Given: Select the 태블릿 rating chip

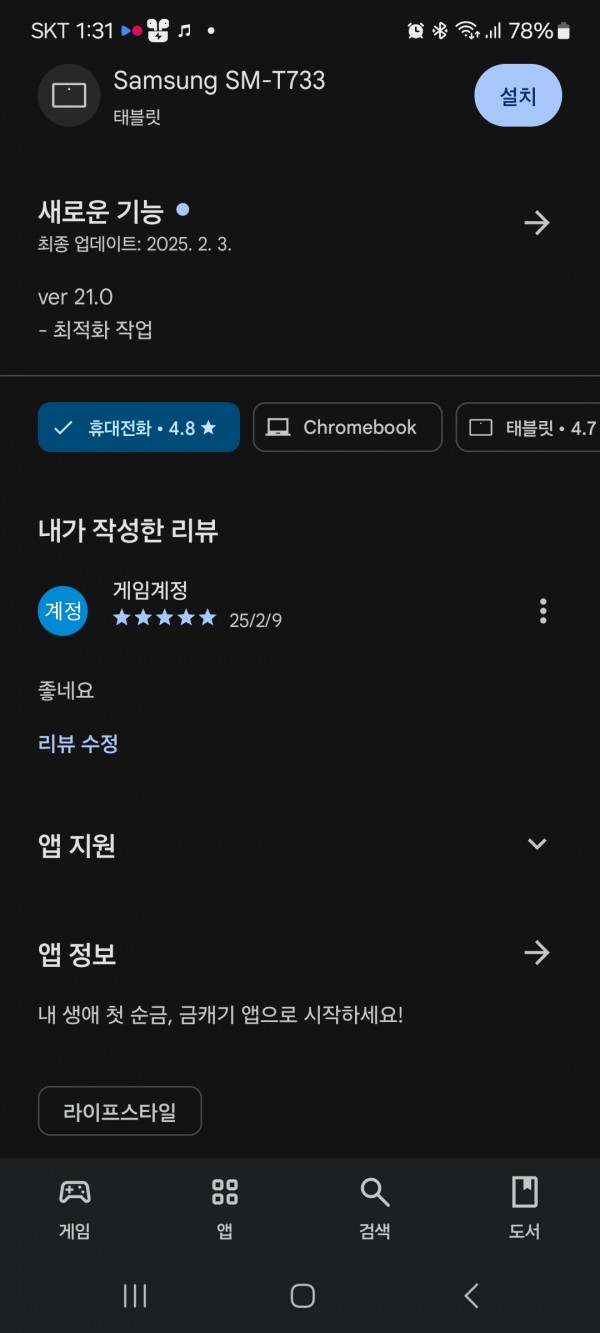Looking at the screenshot, I should pyautogui.click(x=528, y=427).
